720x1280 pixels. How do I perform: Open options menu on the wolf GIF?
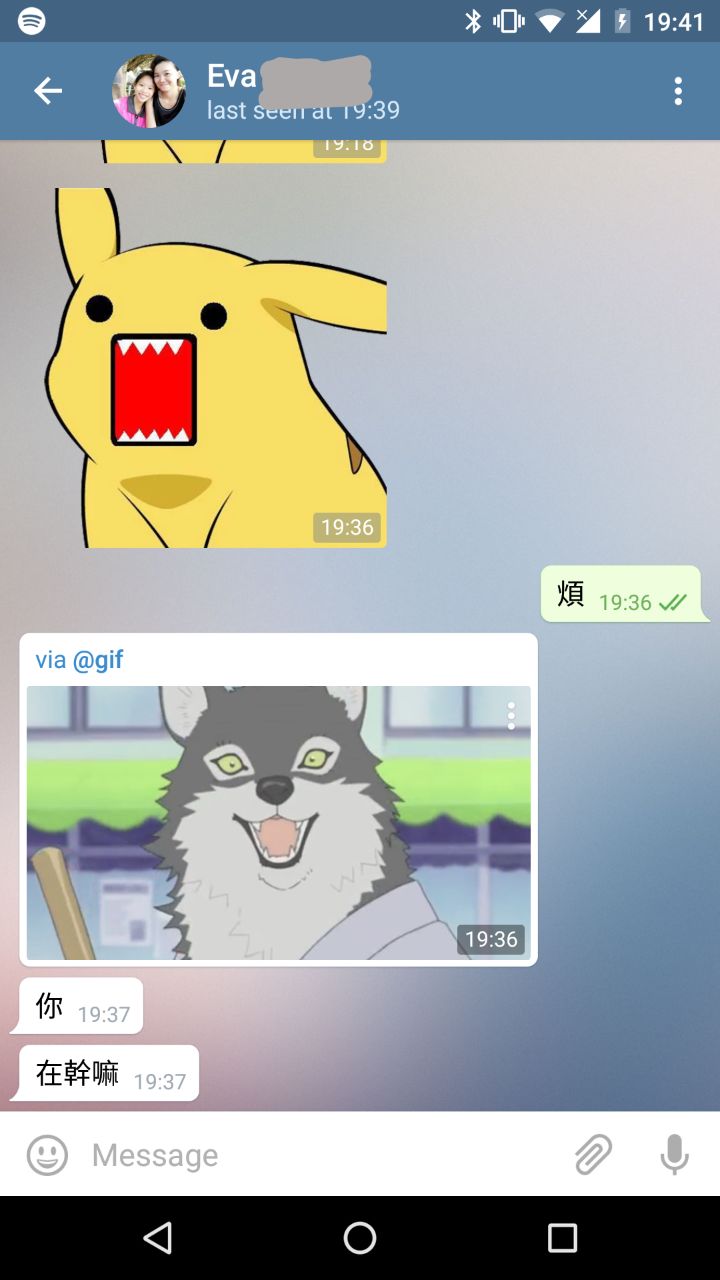click(511, 715)
